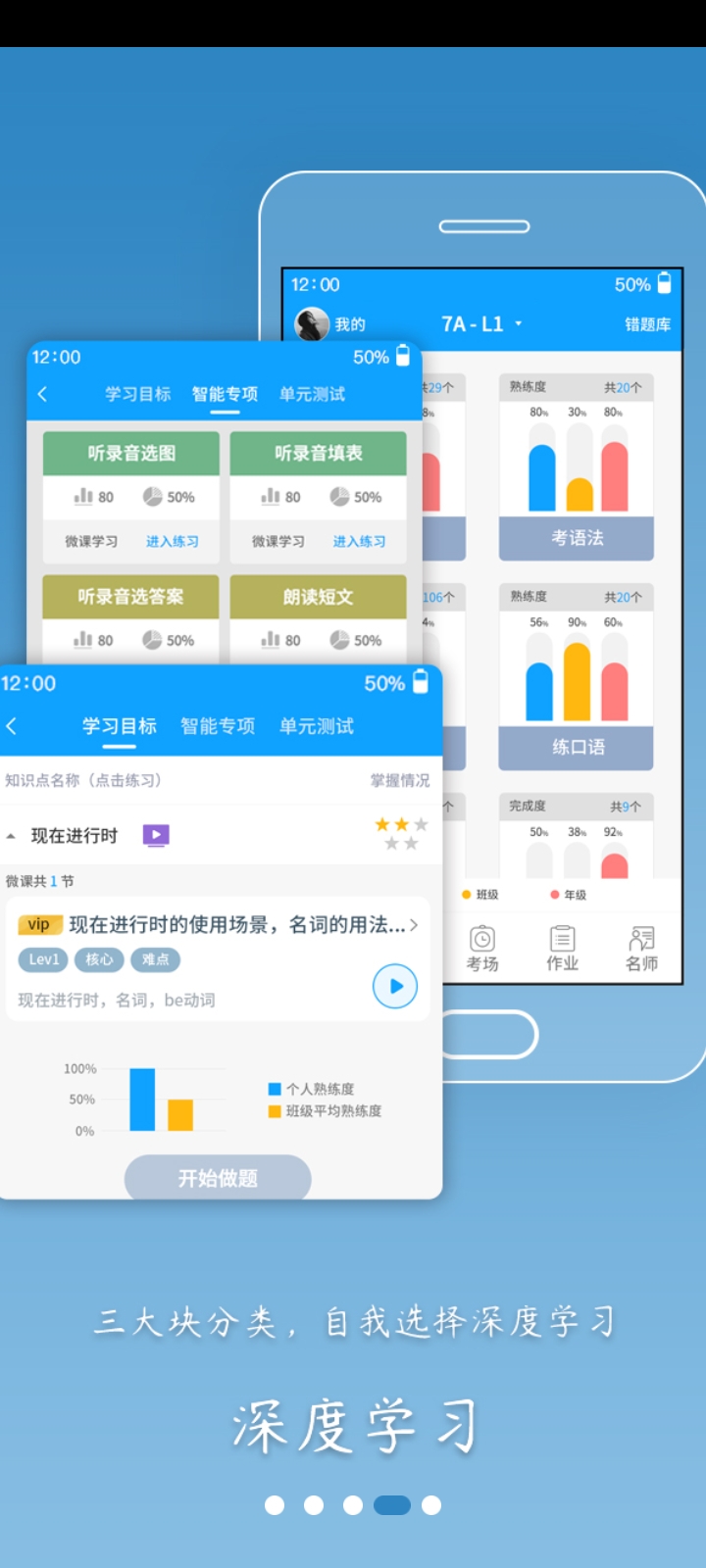706x1568 pixels.
Task: Go to the third intro page dot
Action: click(353, 1505)
